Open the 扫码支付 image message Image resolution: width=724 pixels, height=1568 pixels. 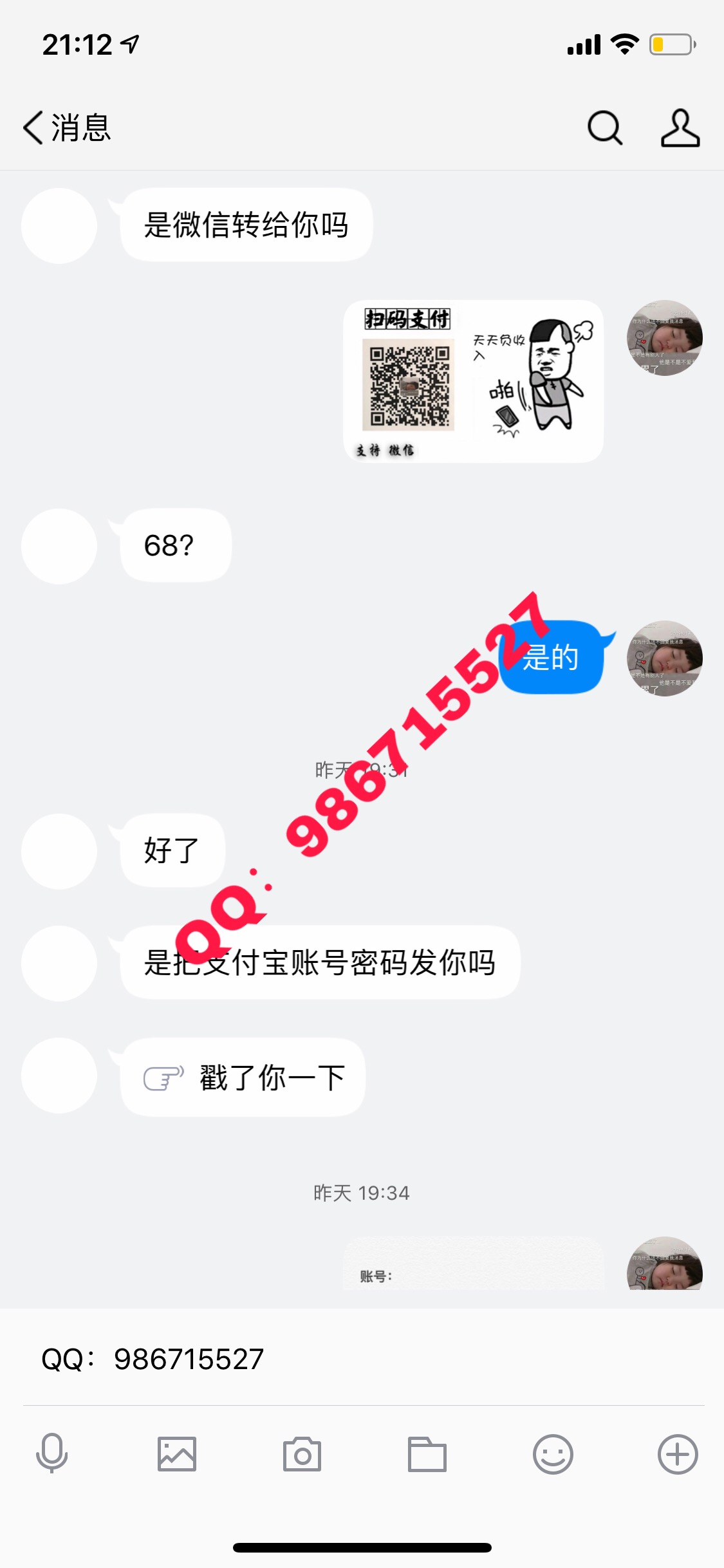473,381
